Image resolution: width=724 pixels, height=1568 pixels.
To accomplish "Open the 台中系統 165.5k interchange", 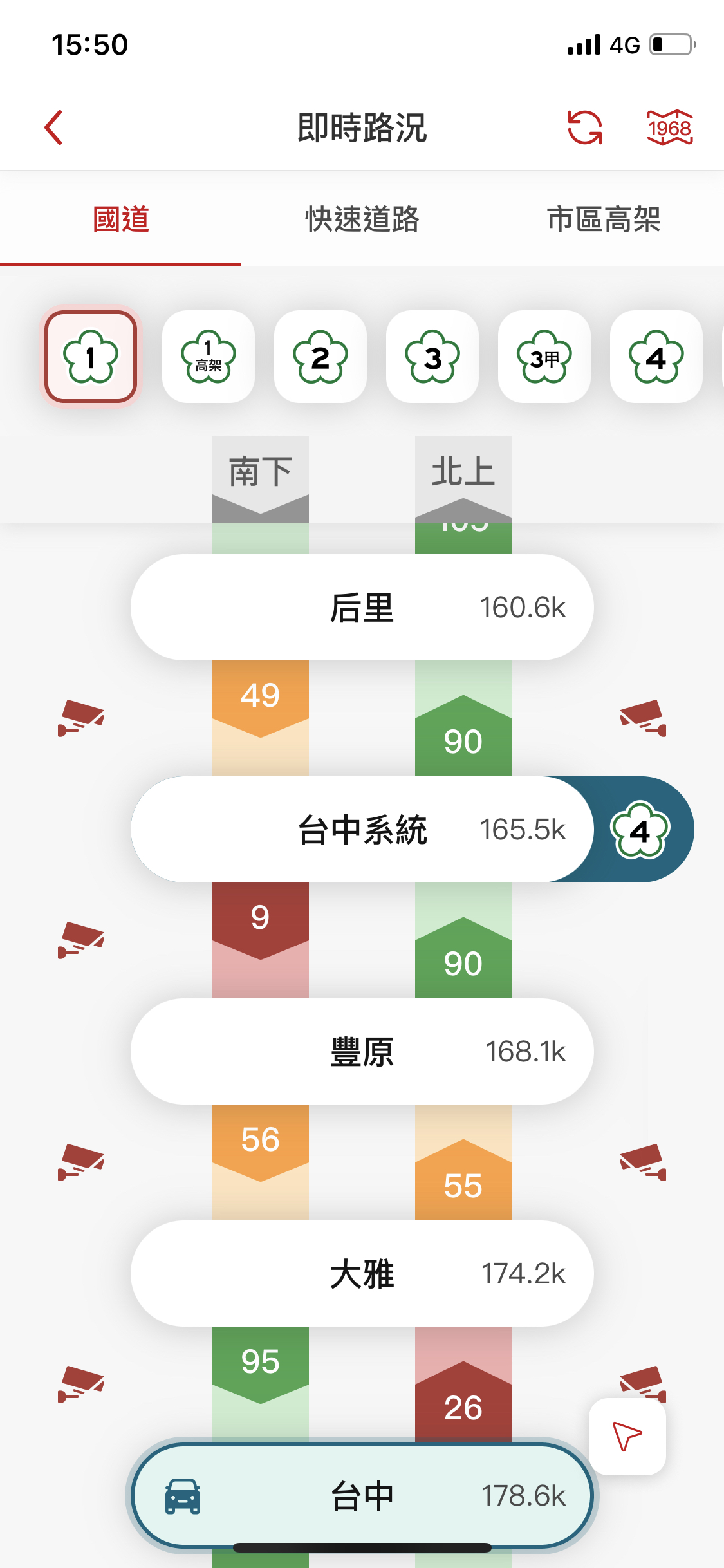I will click(x=362, y=829).
